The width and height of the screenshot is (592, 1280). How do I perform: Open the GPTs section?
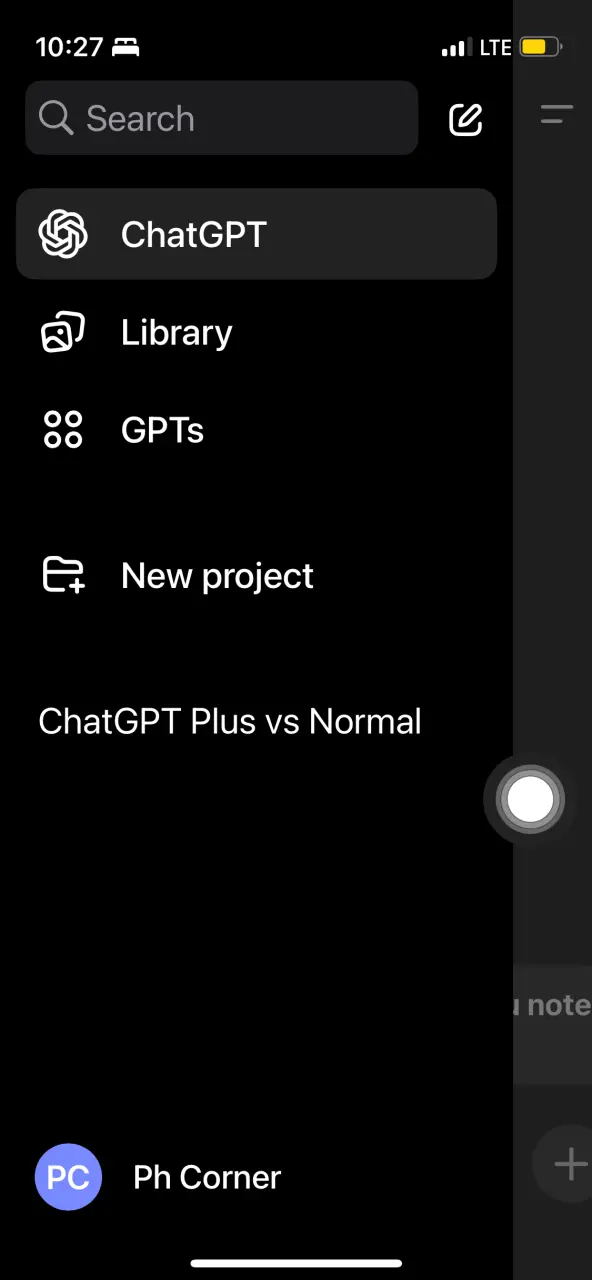pos(256,430)
